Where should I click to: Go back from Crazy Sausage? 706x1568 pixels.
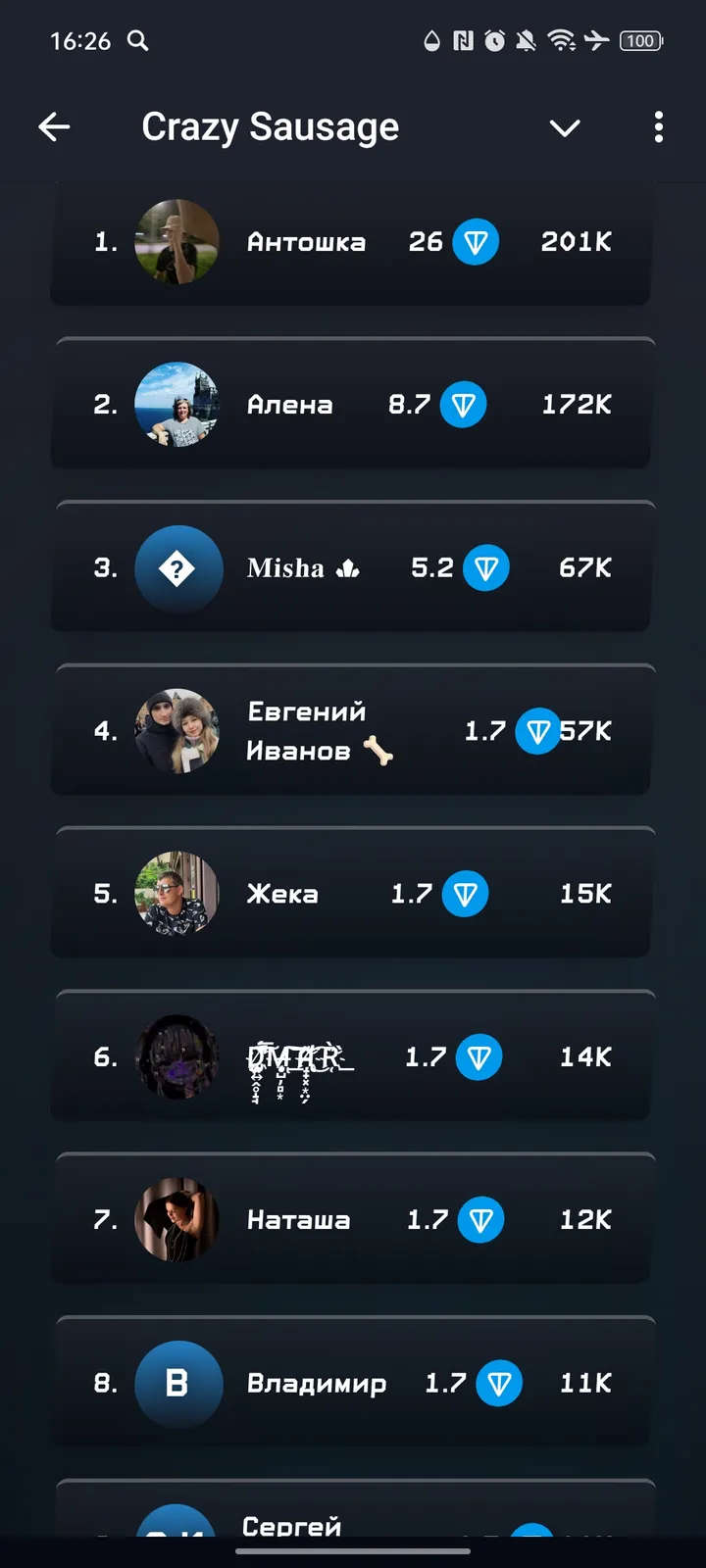point(54,126)
